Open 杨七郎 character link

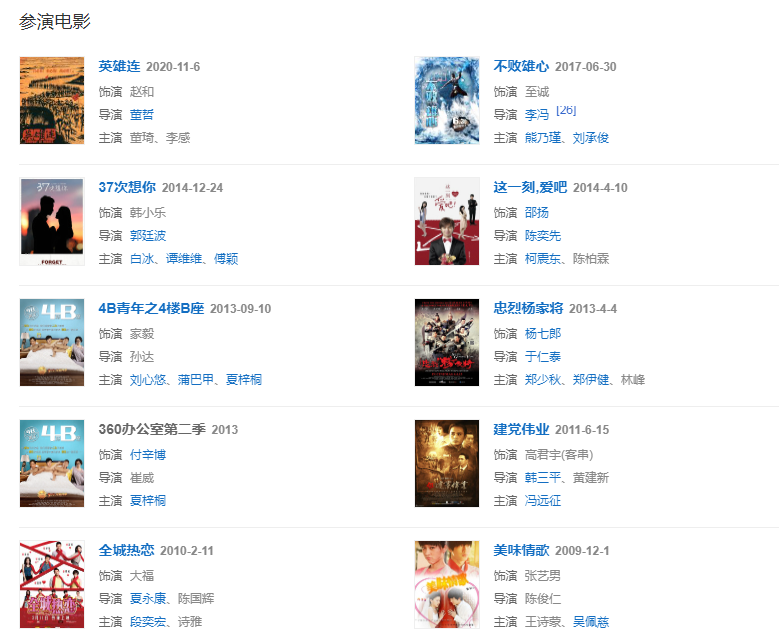(x=542, y=333)
